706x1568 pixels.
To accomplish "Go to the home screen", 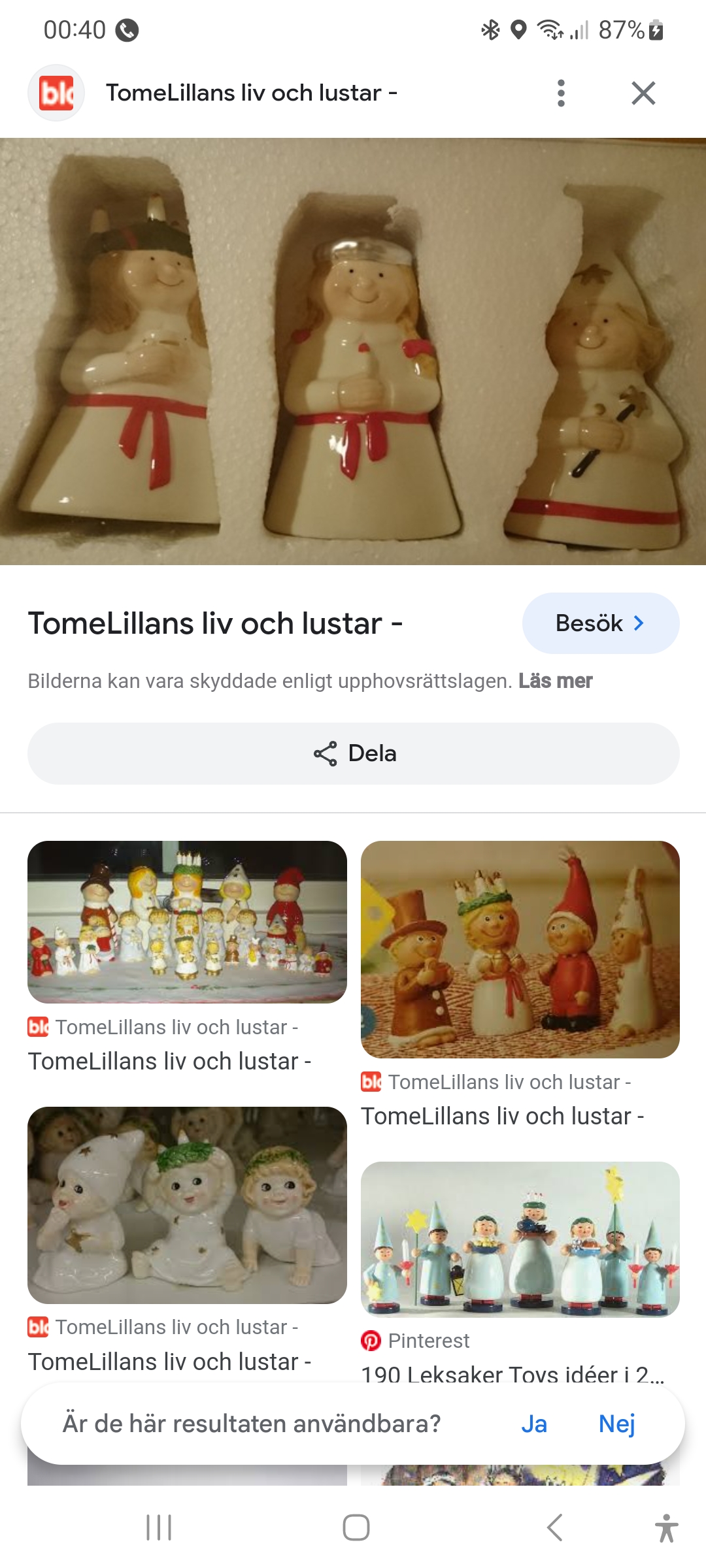I will 356,1527.
